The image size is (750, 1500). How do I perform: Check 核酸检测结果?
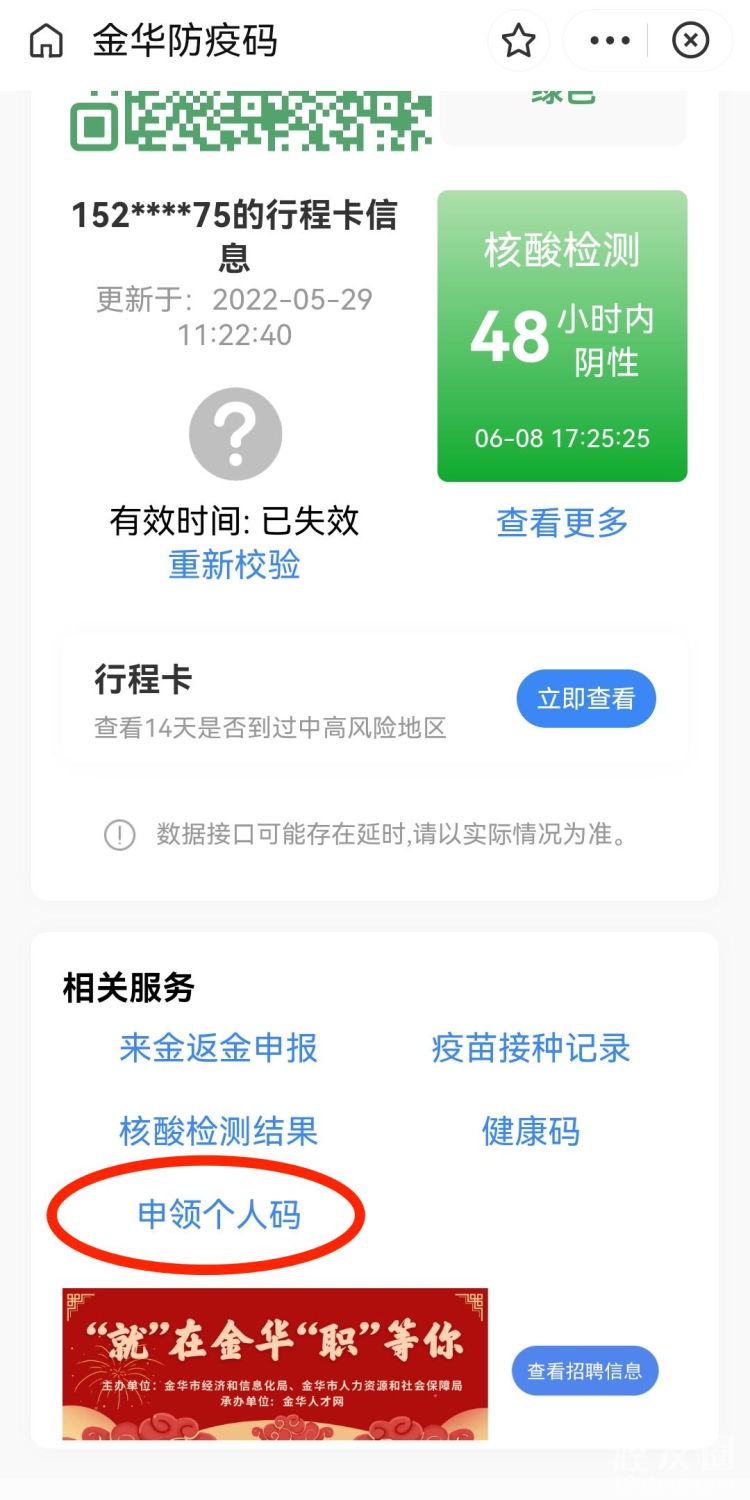219,1132
